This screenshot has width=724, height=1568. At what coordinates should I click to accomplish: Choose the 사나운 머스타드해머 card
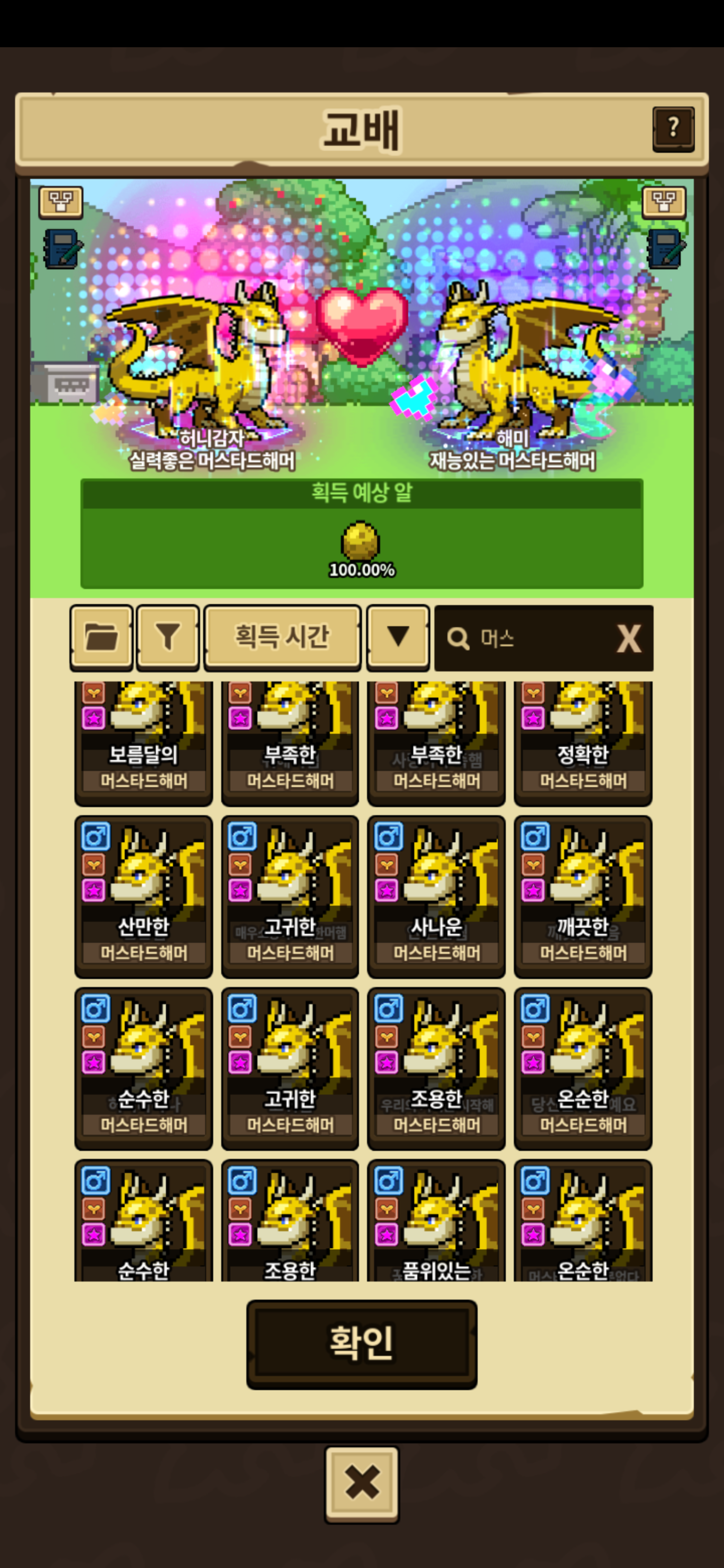point(436,896)
